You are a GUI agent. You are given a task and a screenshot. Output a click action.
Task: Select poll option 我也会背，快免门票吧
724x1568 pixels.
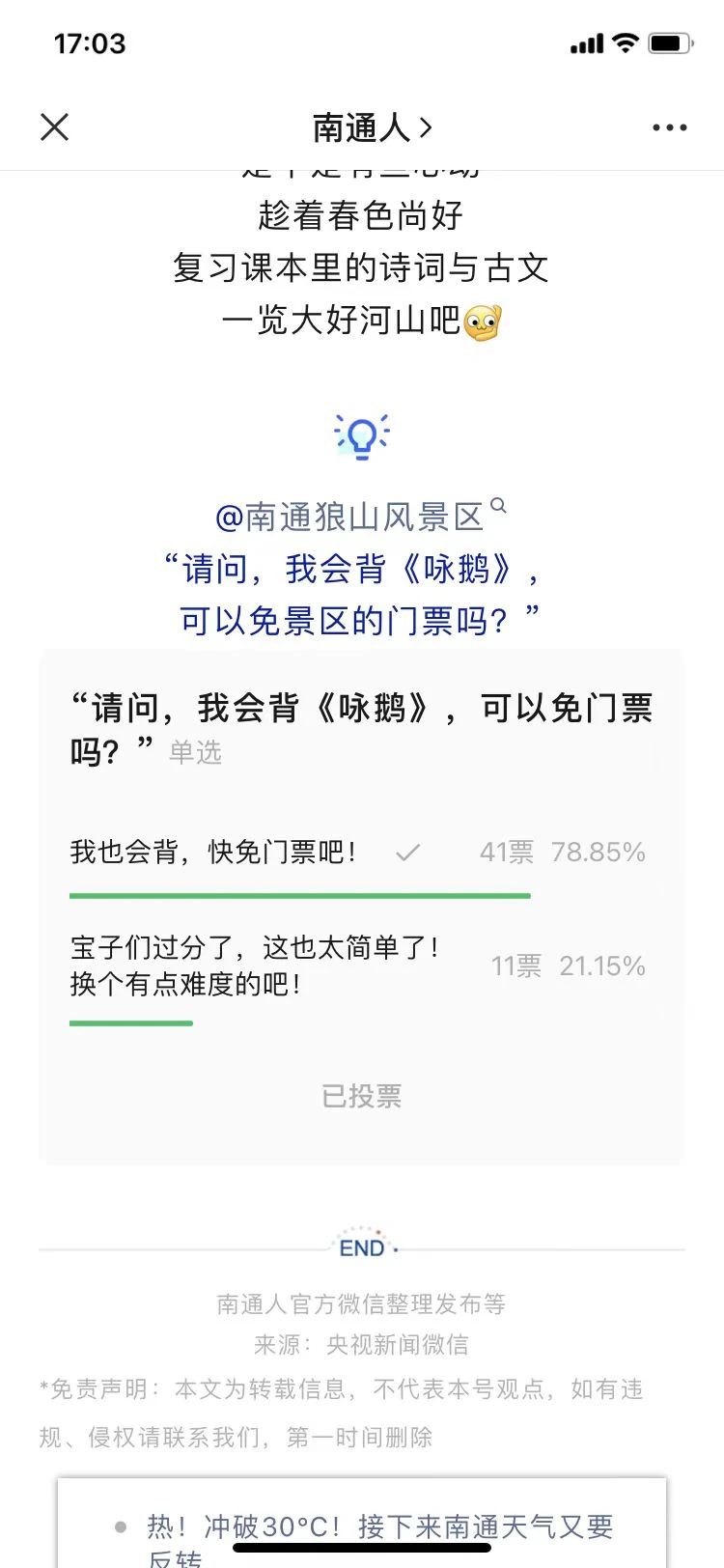(x=214, y=853)
